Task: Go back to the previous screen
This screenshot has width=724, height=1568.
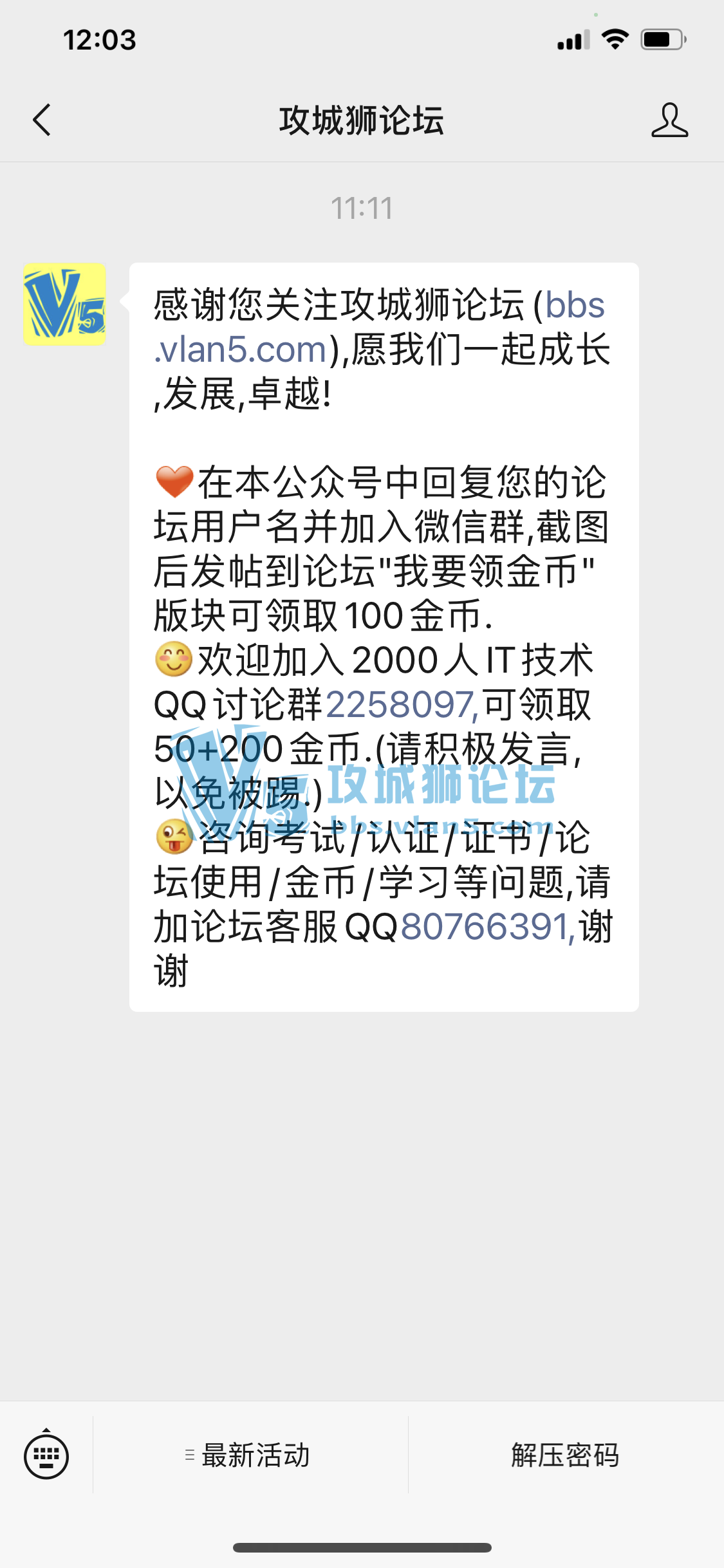Action: [x=42, y=120]
